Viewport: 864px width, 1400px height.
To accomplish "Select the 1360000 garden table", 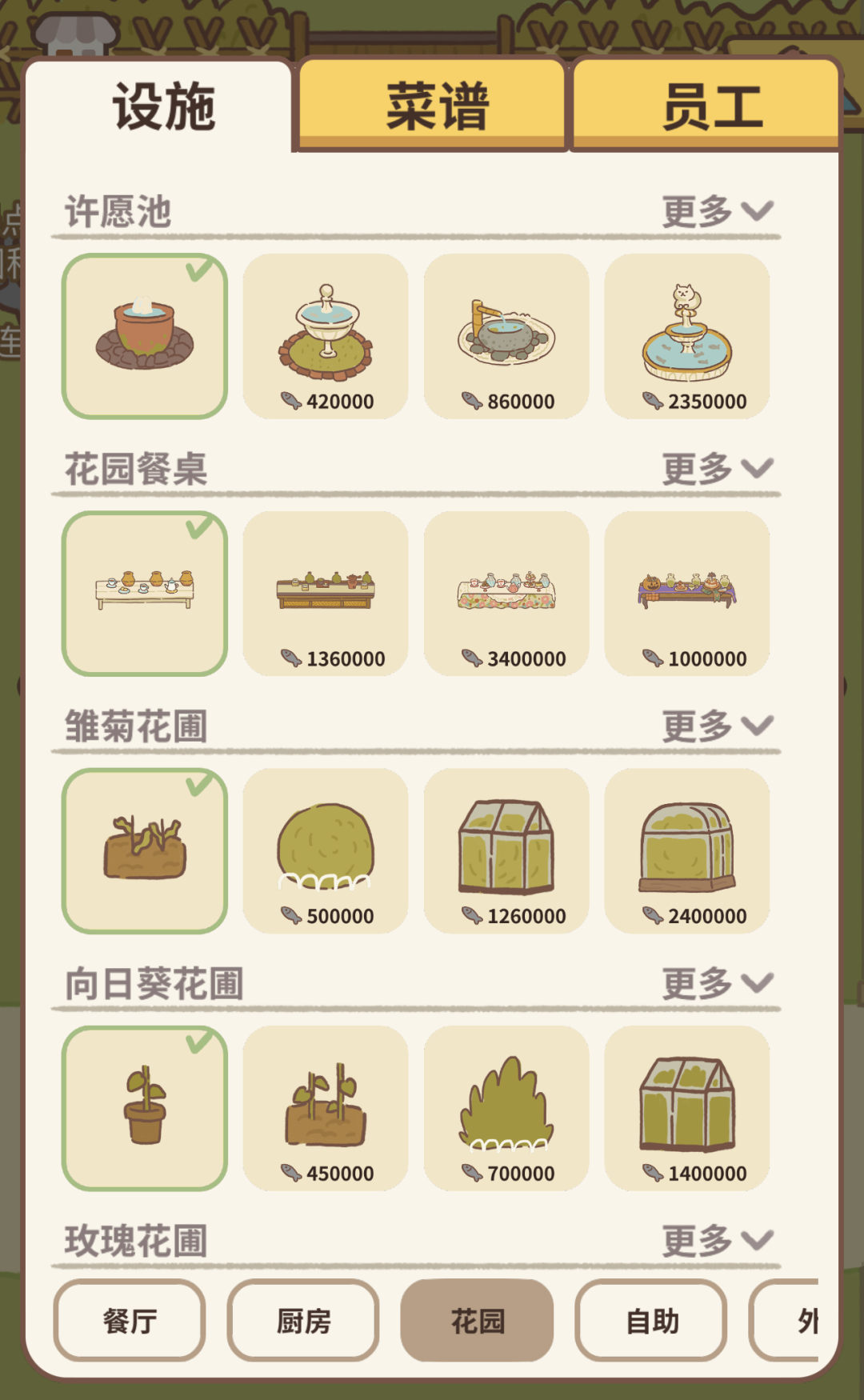I will click(x=326, y=594).
